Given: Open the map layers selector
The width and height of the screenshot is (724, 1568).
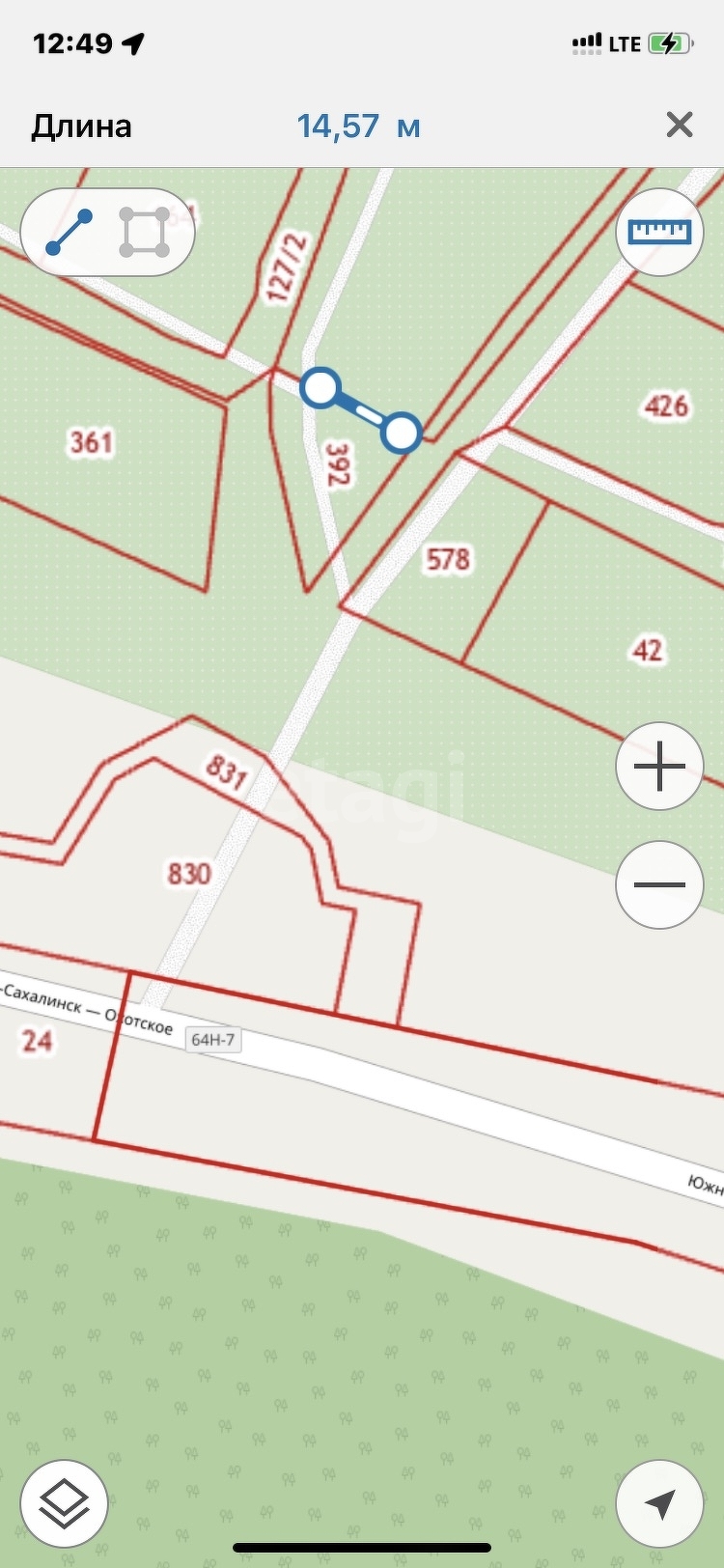Looking at the screenshot, I should [x=64, y=1503].
